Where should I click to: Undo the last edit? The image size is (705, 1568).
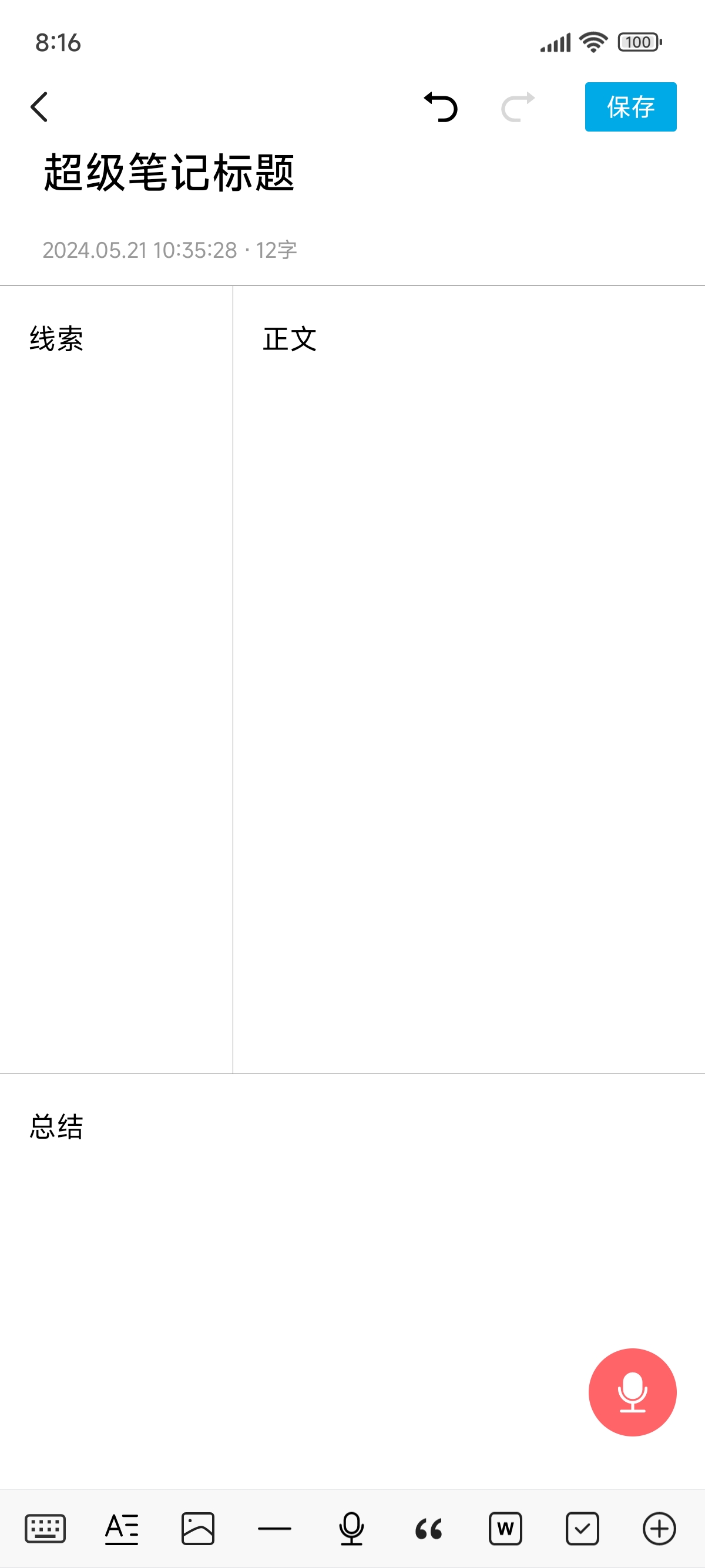click(441, 107)
